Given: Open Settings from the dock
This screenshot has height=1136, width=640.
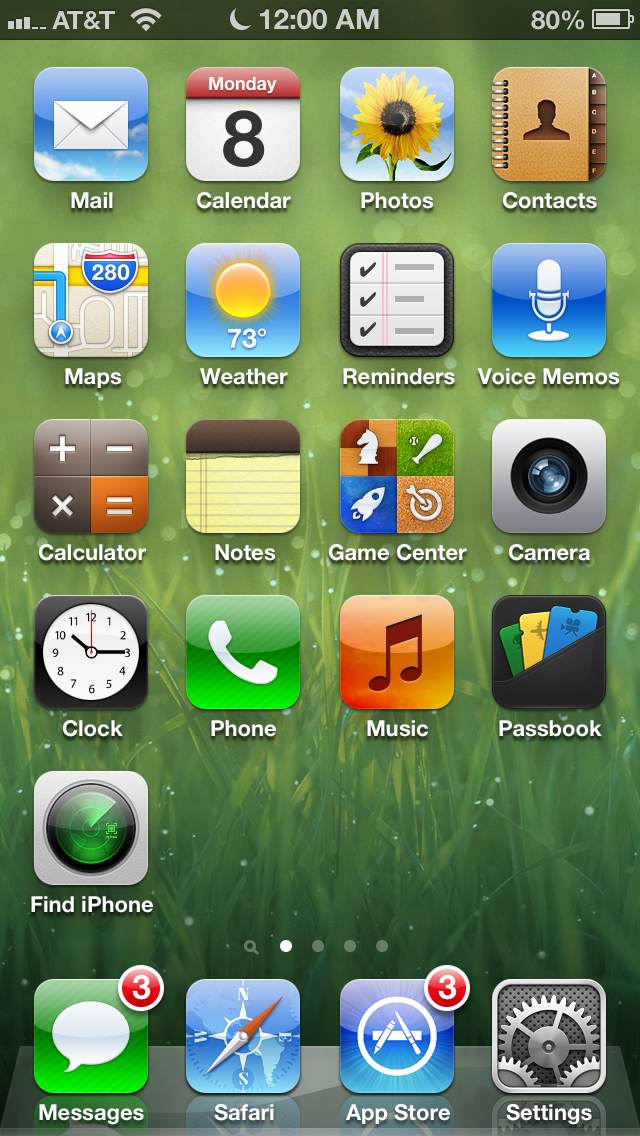Looking at the screenshot, I should [x=549, y=1036].
